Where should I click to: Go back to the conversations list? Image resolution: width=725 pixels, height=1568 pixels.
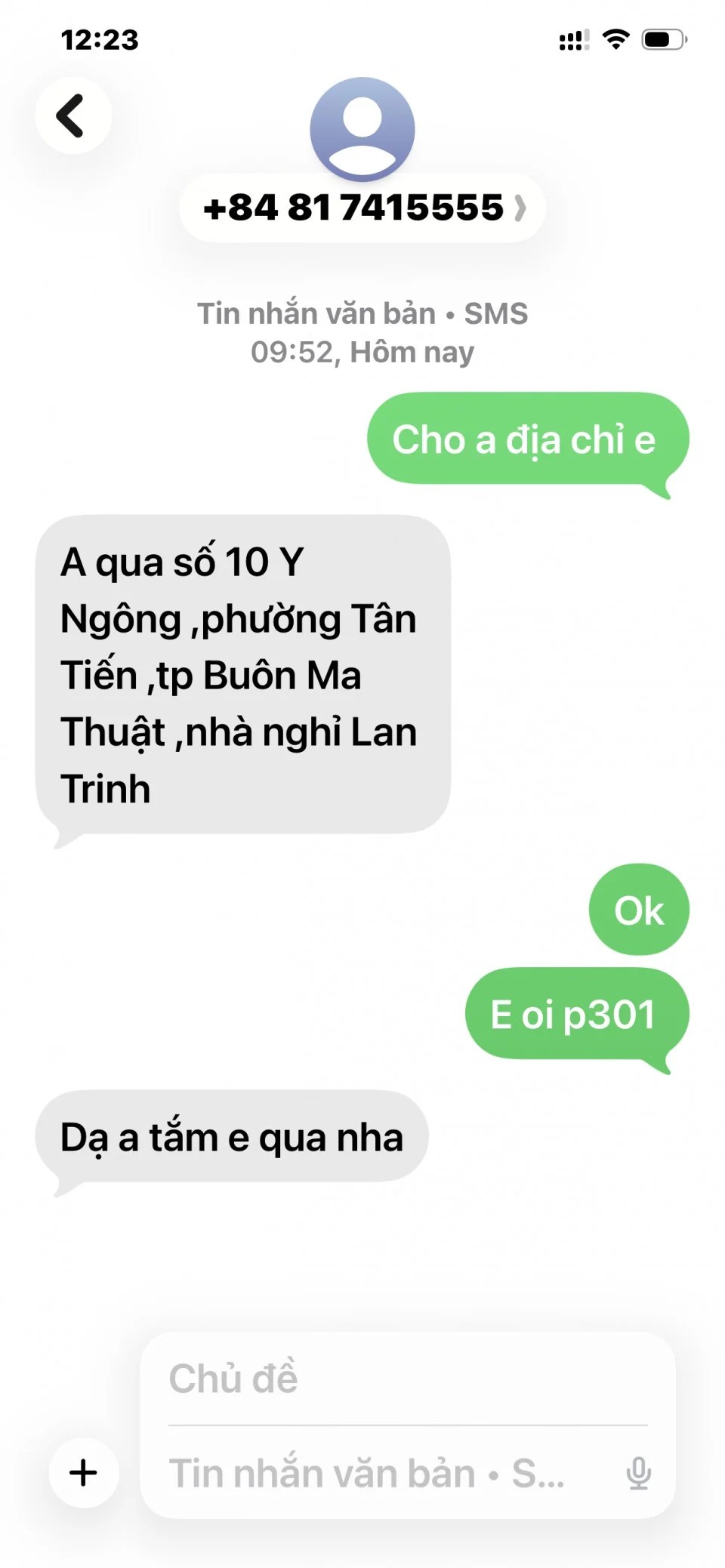pyautogui.click(x=73, y=116)
